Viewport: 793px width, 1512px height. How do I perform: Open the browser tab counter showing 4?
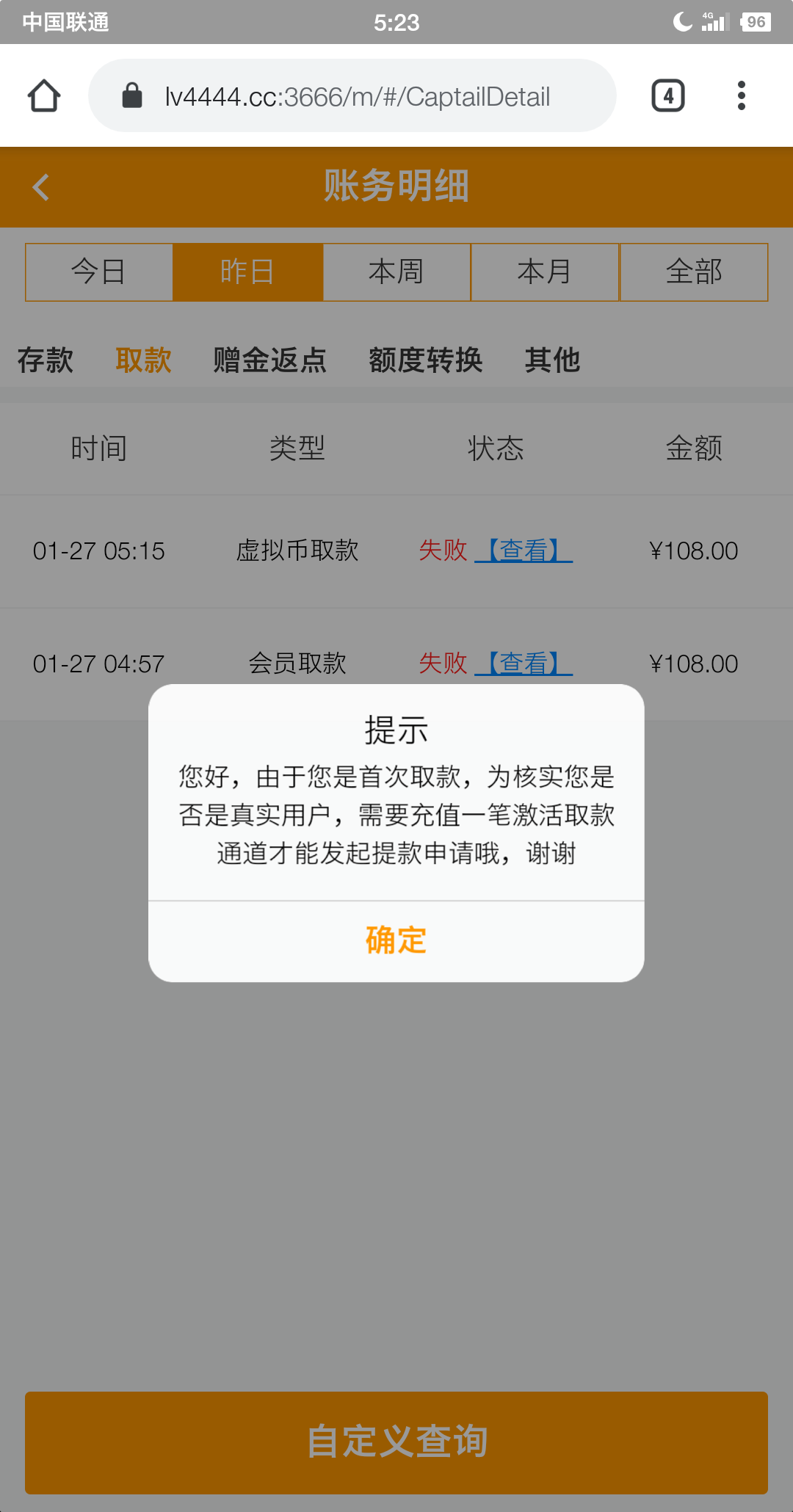tap(668, 95)
